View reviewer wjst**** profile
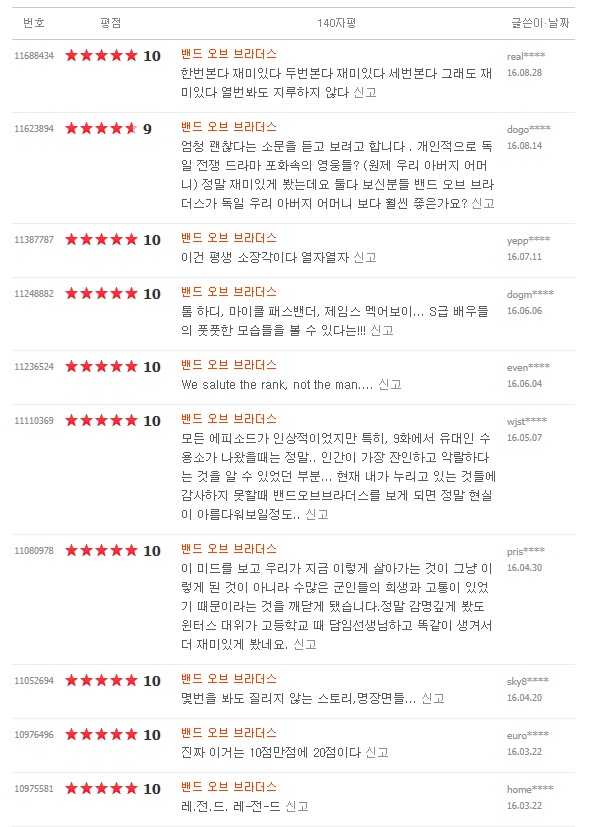596x827 pixels. tap(527, 421)
